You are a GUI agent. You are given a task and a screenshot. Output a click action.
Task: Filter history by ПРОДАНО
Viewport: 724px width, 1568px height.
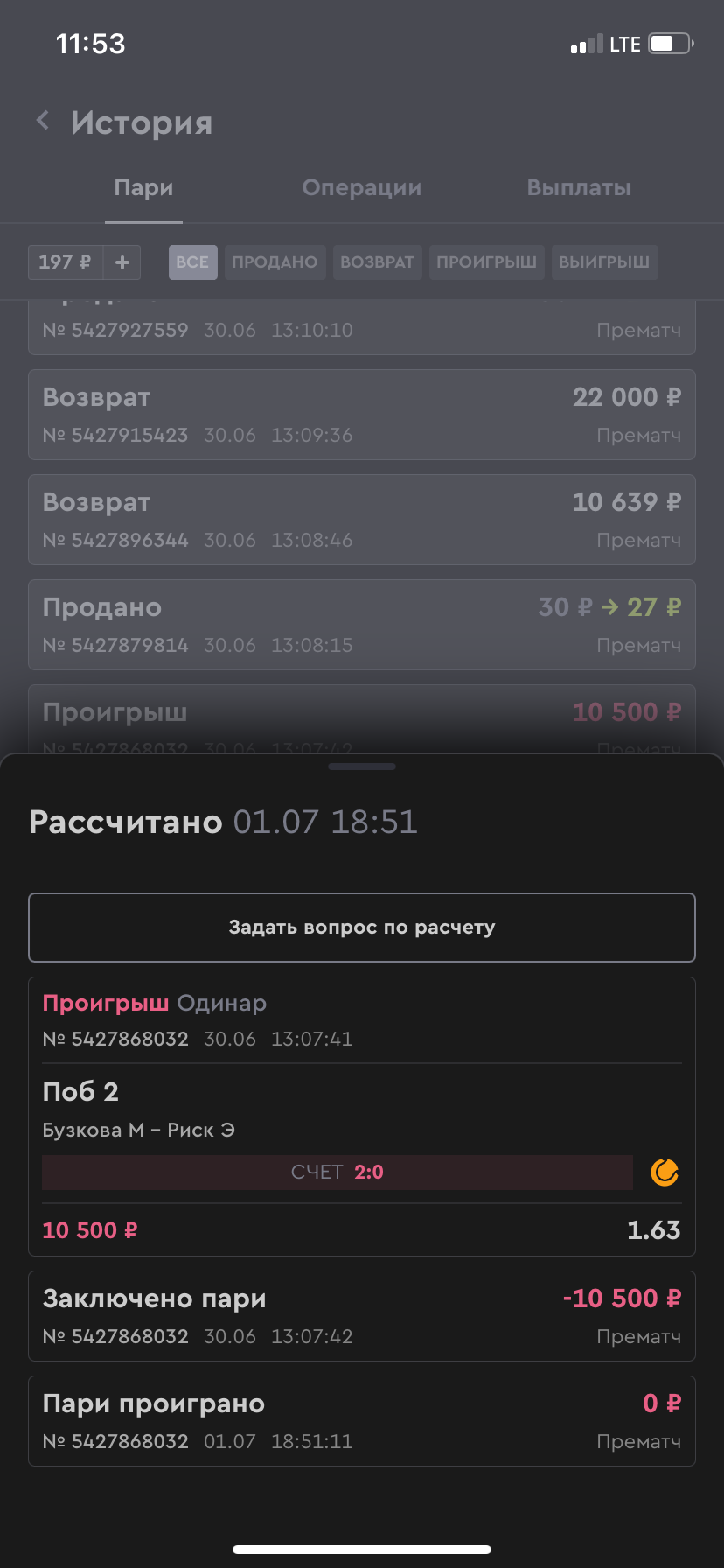(275, 262)
